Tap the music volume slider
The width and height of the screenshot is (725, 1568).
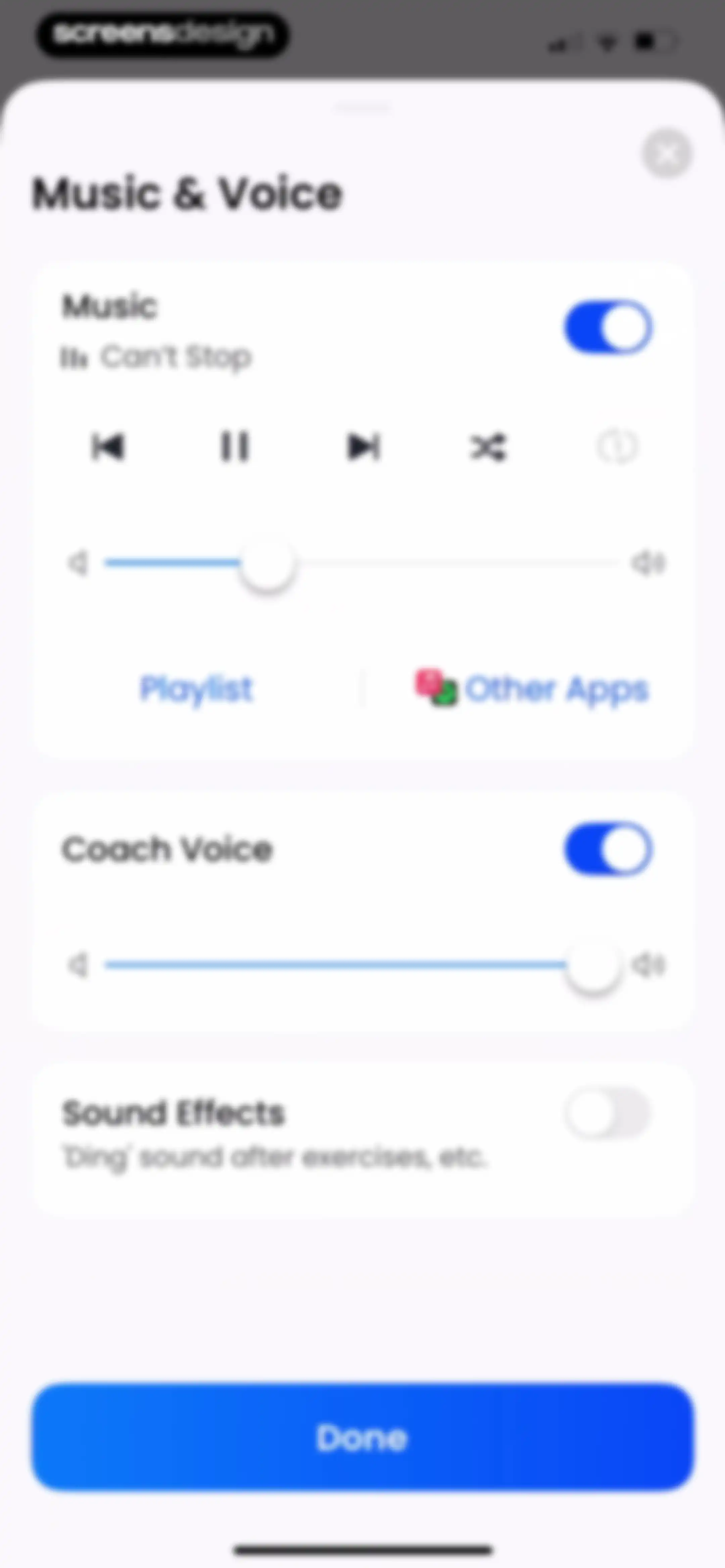[x=363, y=563]
